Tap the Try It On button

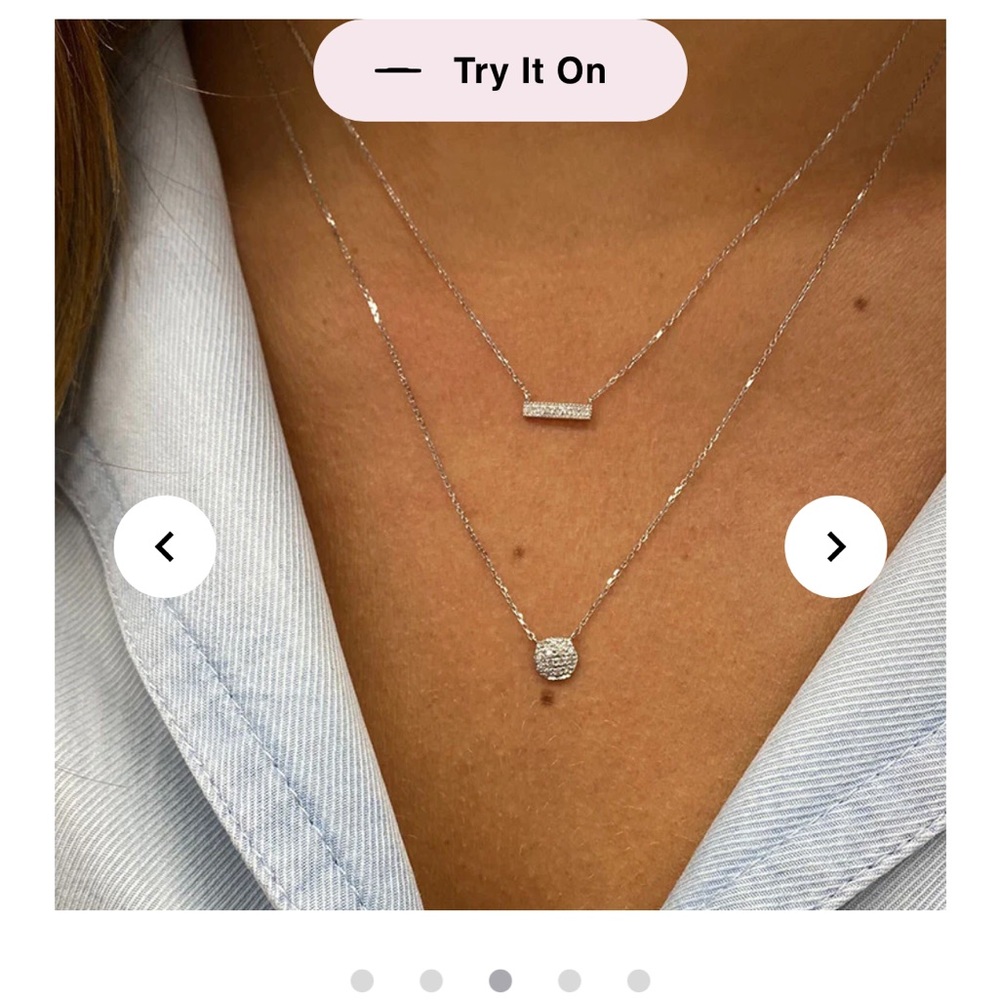[500, 71]
